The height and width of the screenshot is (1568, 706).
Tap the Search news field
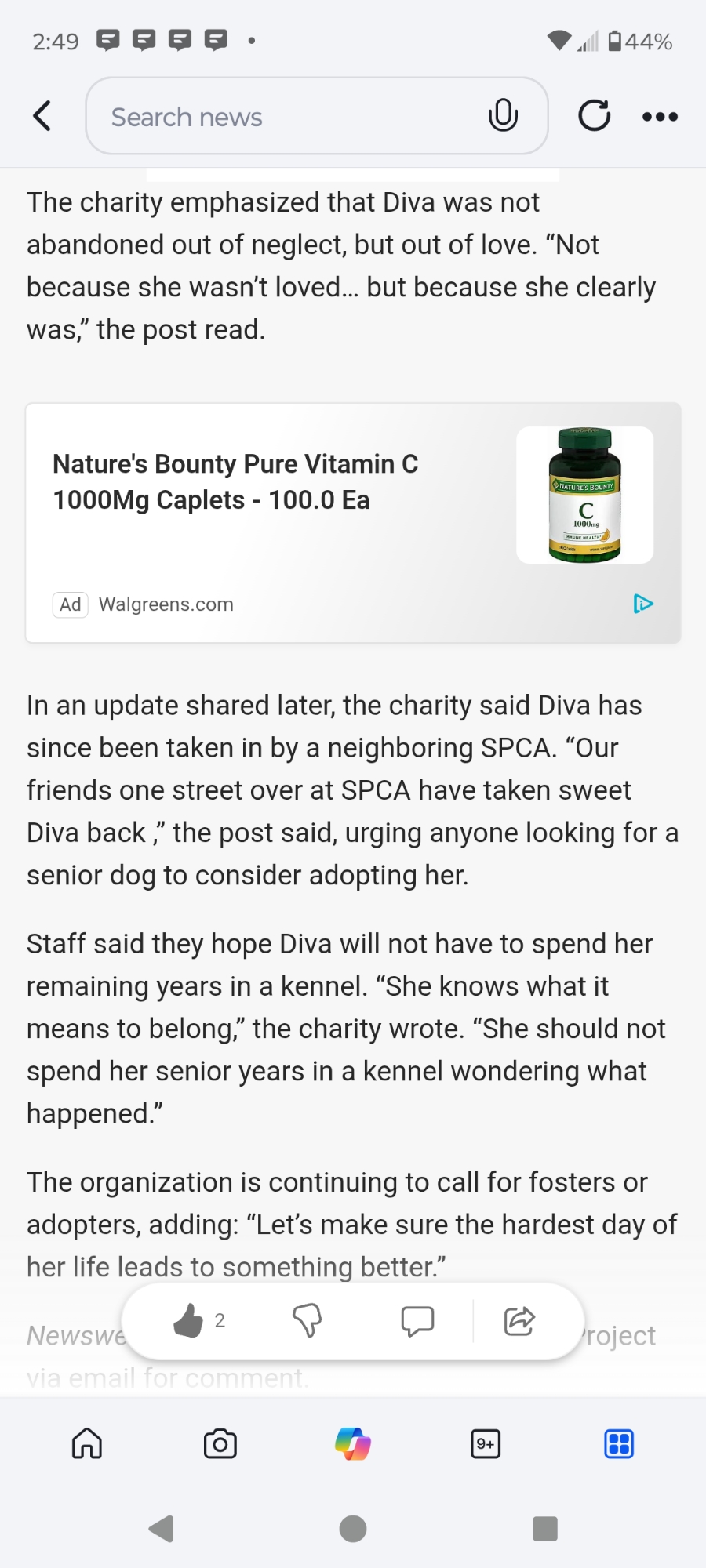click(290, 117)
